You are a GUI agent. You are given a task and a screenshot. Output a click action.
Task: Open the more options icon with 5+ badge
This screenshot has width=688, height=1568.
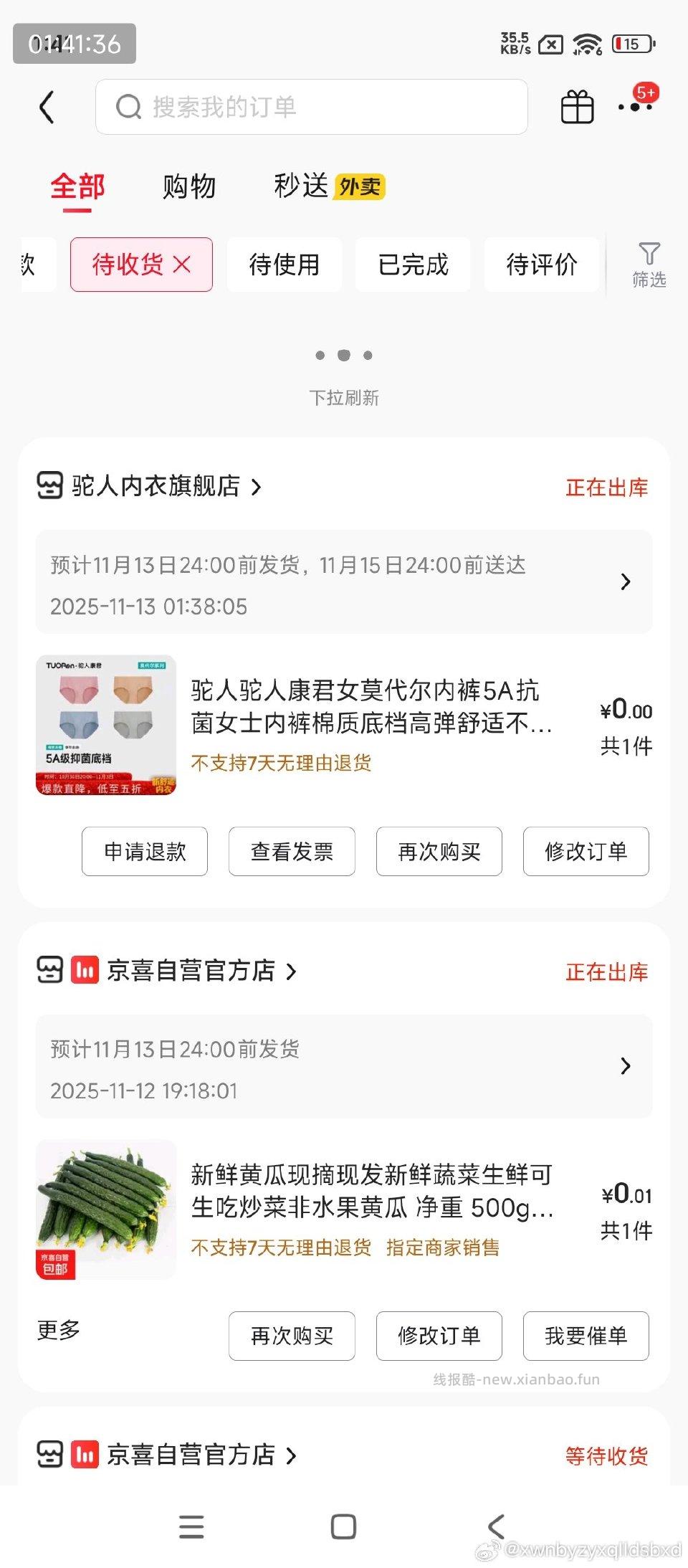(x=634, y=107)
